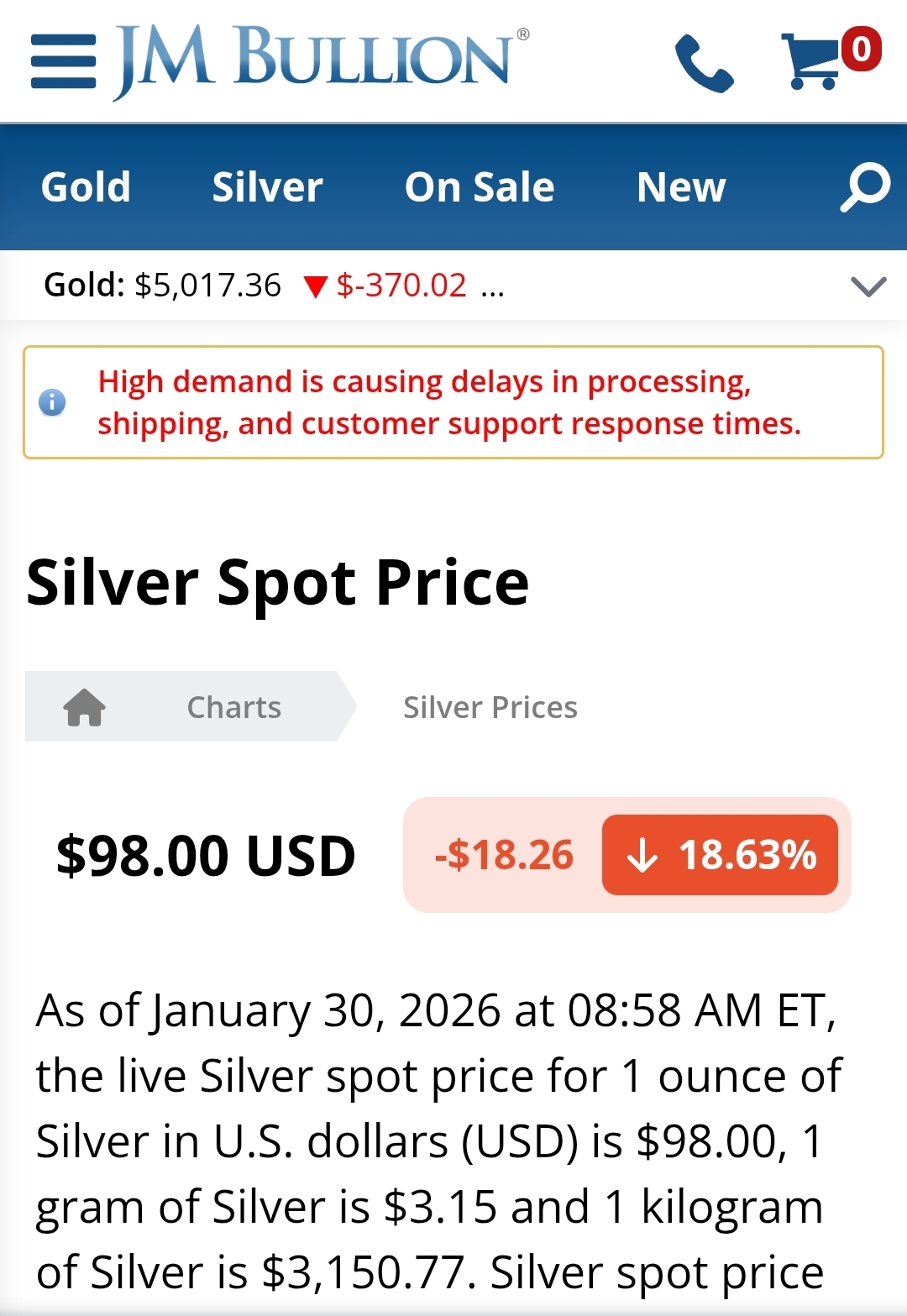Tap the JM Bullion logo to go home
The height and width of the screenshot is (1316, 907).
322,60
